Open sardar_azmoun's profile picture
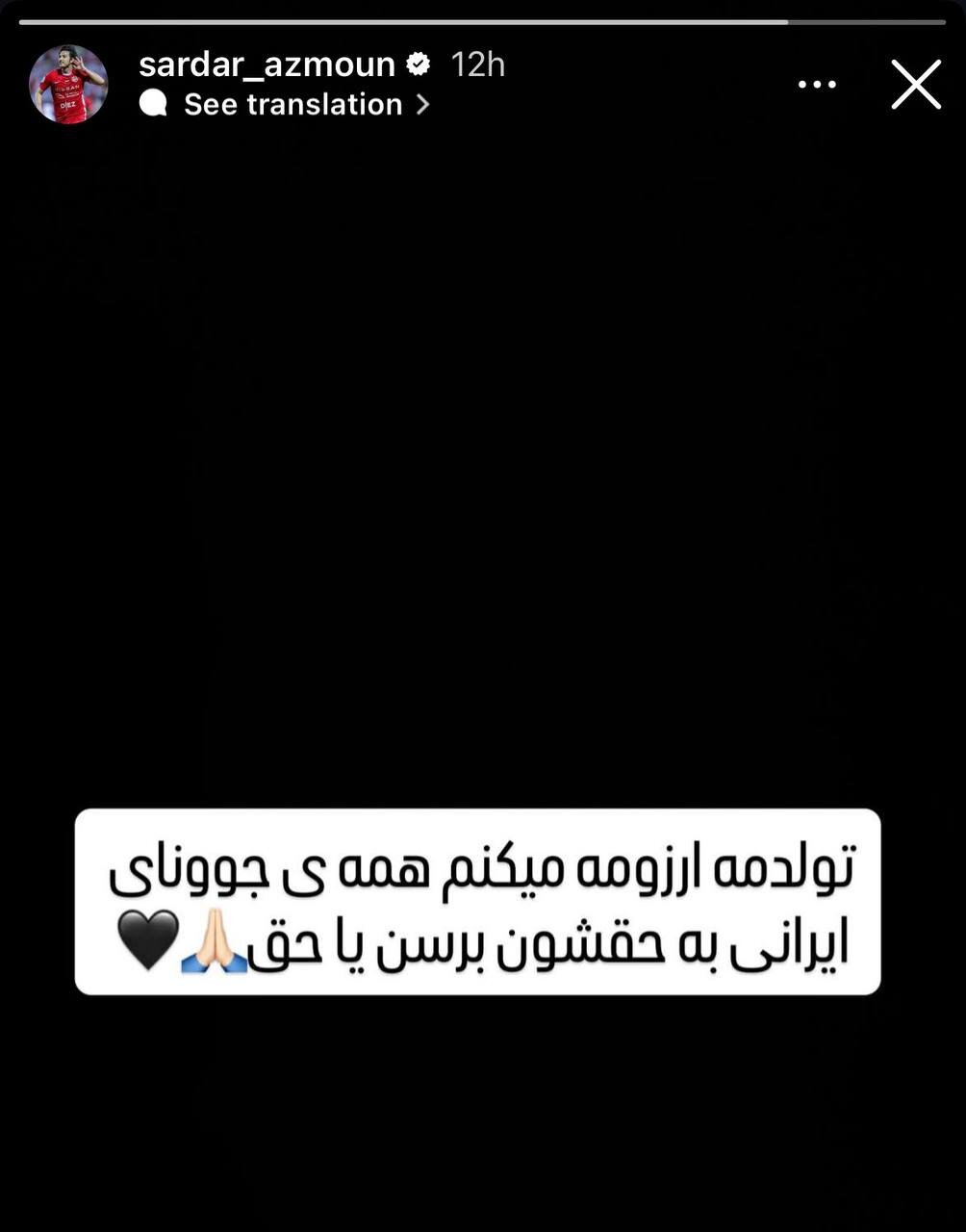Image resolution: width=966 pixels, height=1232 pixels. (x=68, y=84)
